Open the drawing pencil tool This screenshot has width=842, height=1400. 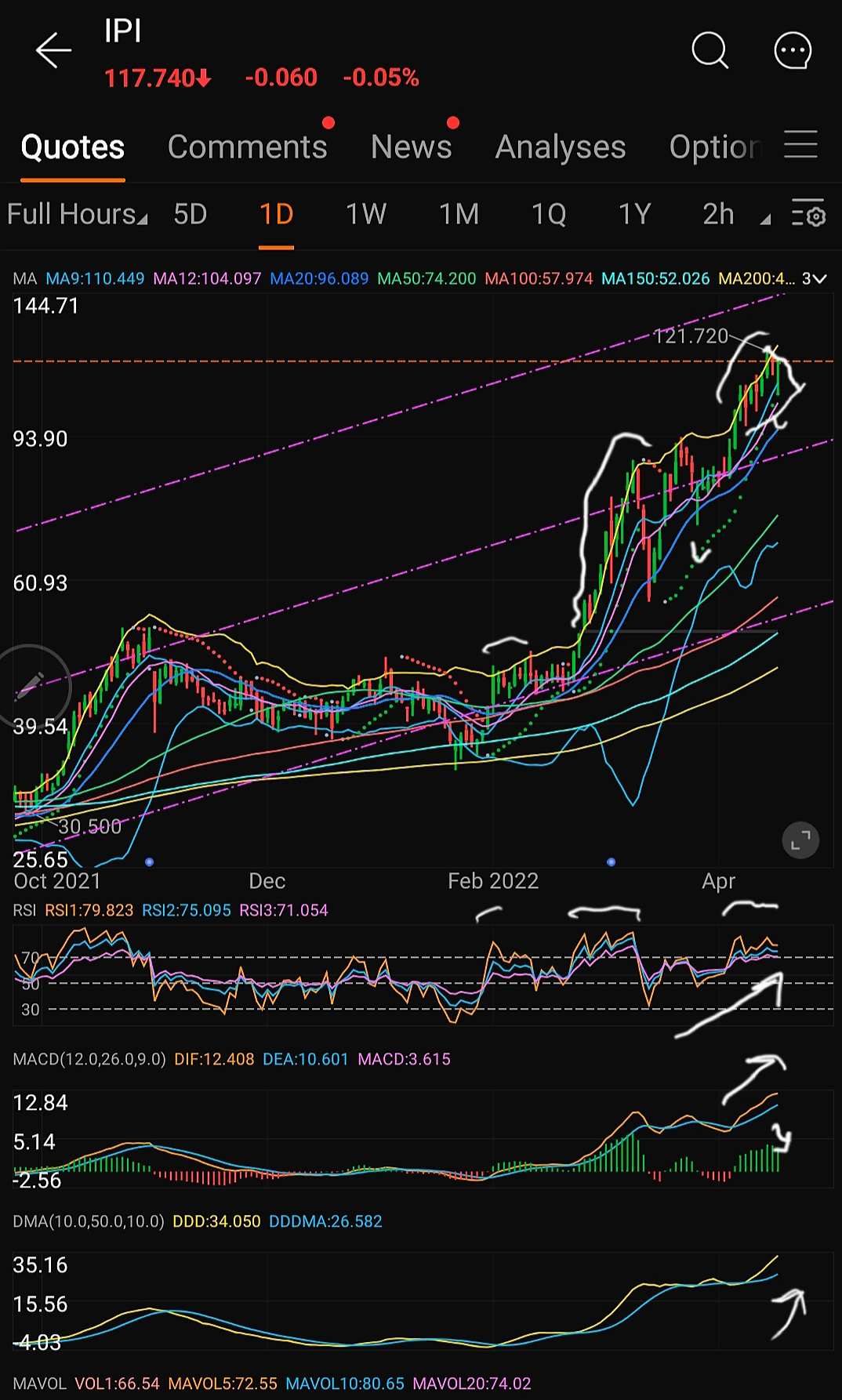point(30,687)
